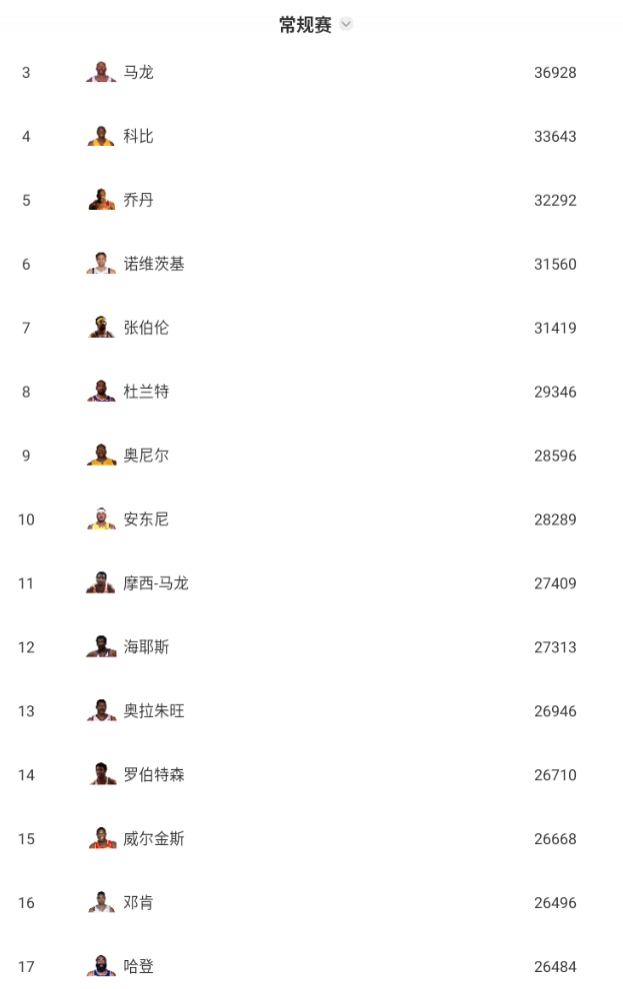Select 乔丹 in the ranking list
Screen dimensions: 623x989
(x=139, y=201)
